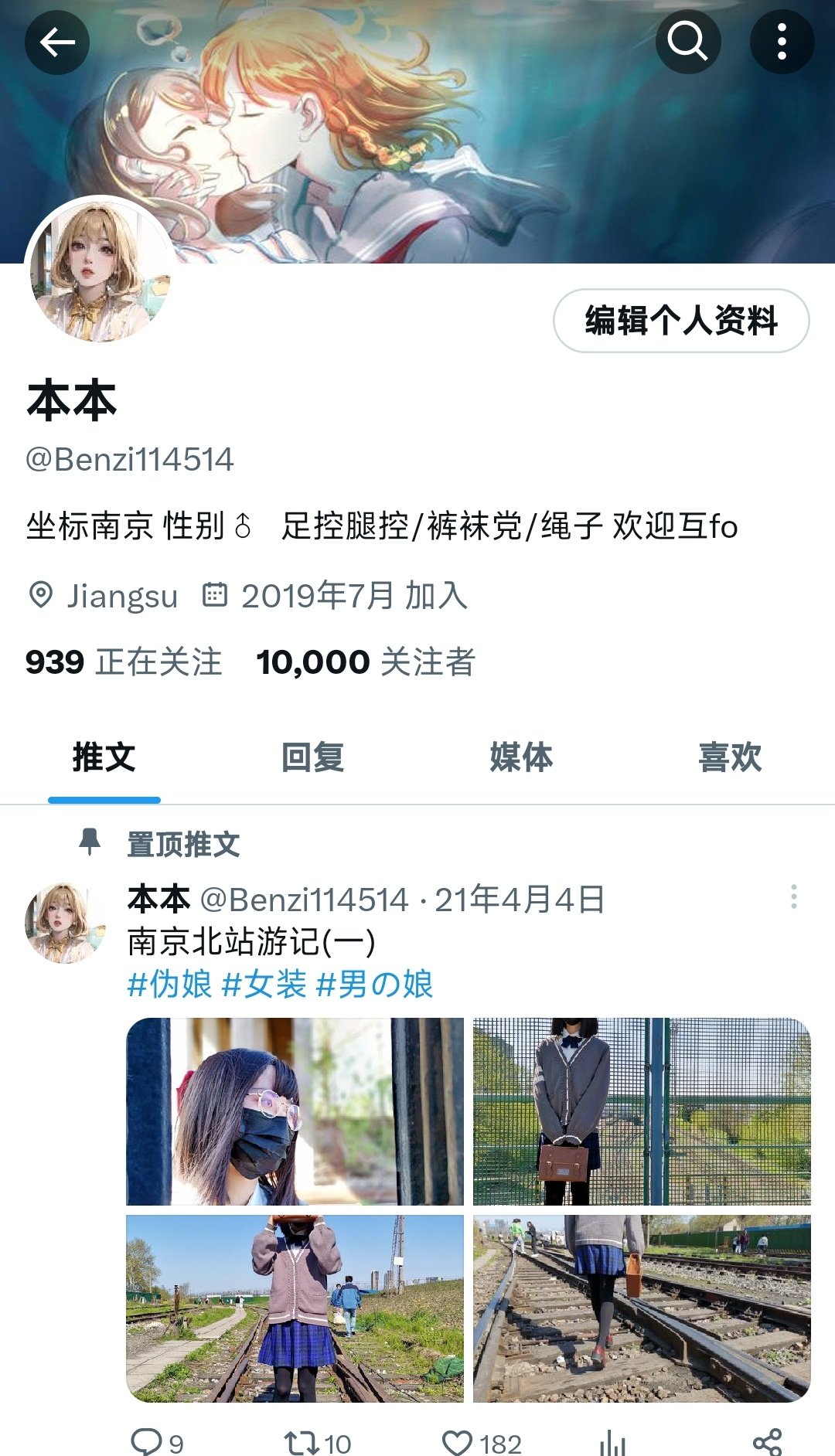835x1456 pixels.
Task: View the 939 正在关注 list
Action: 124,662
